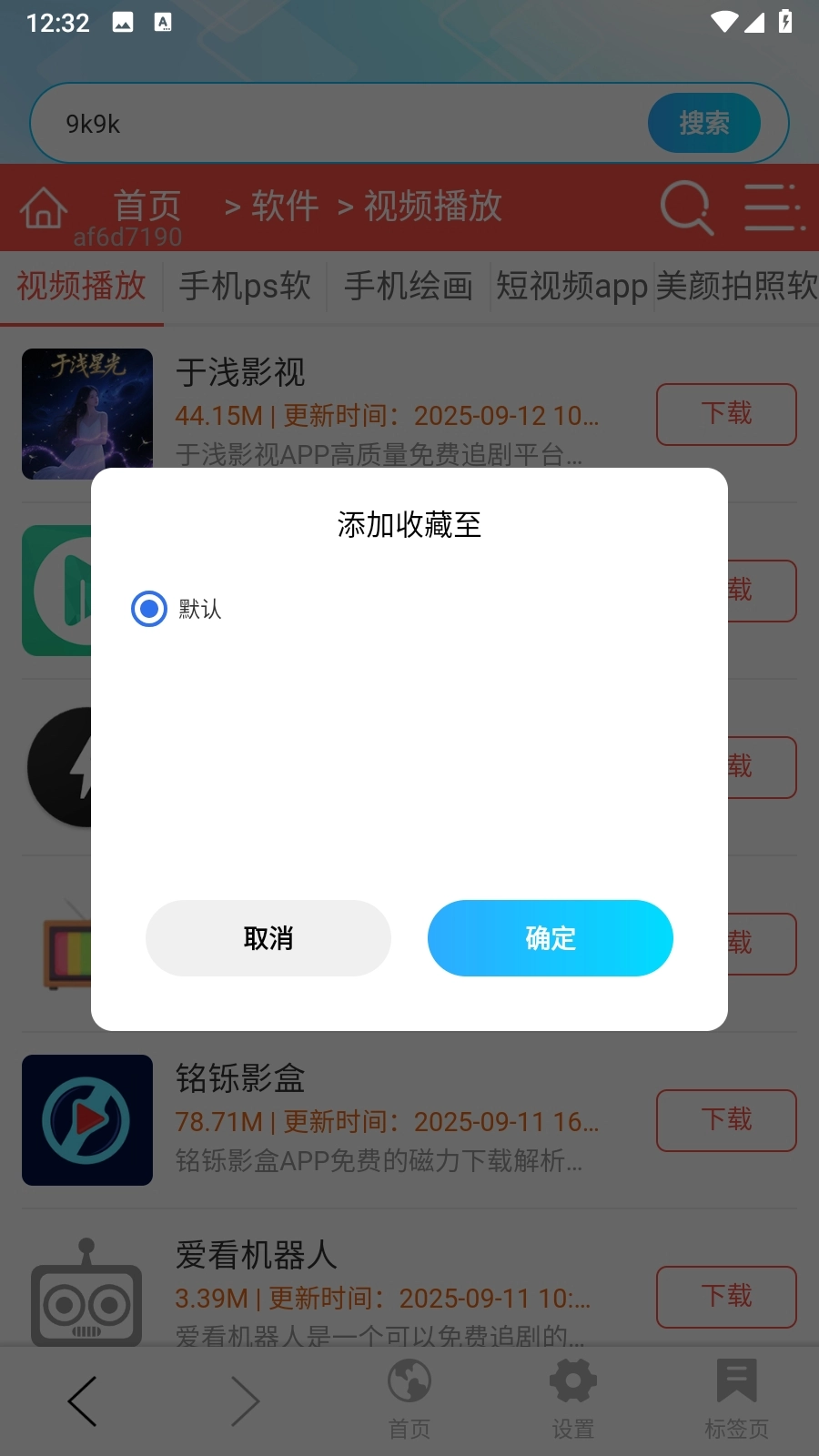This screenshot has height=1456, width=819.
Task: Tap the forward arrow in the bottom bar
Action: (x=246, y=1400)
